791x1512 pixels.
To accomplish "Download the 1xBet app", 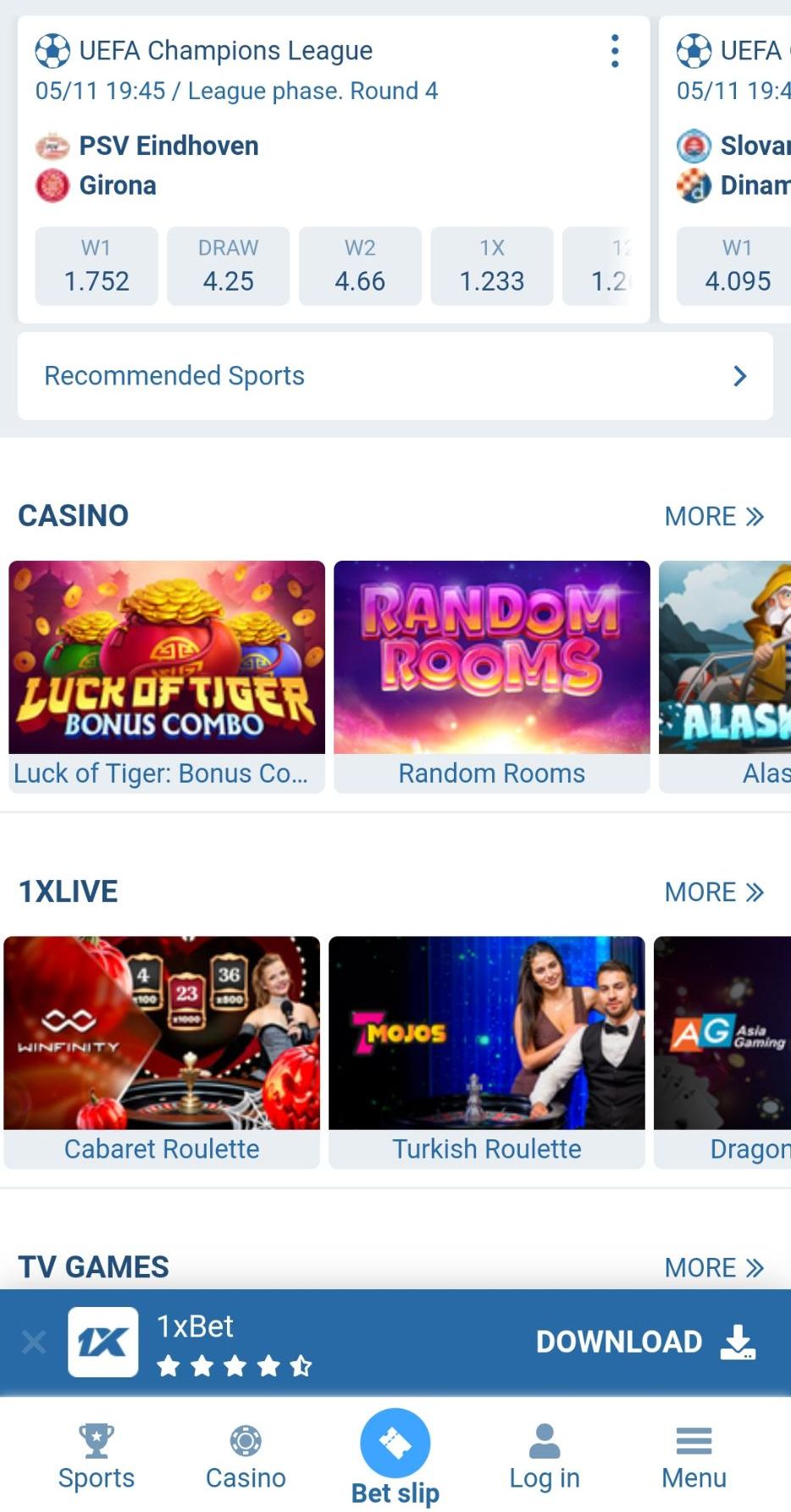I will point(645,1342).
